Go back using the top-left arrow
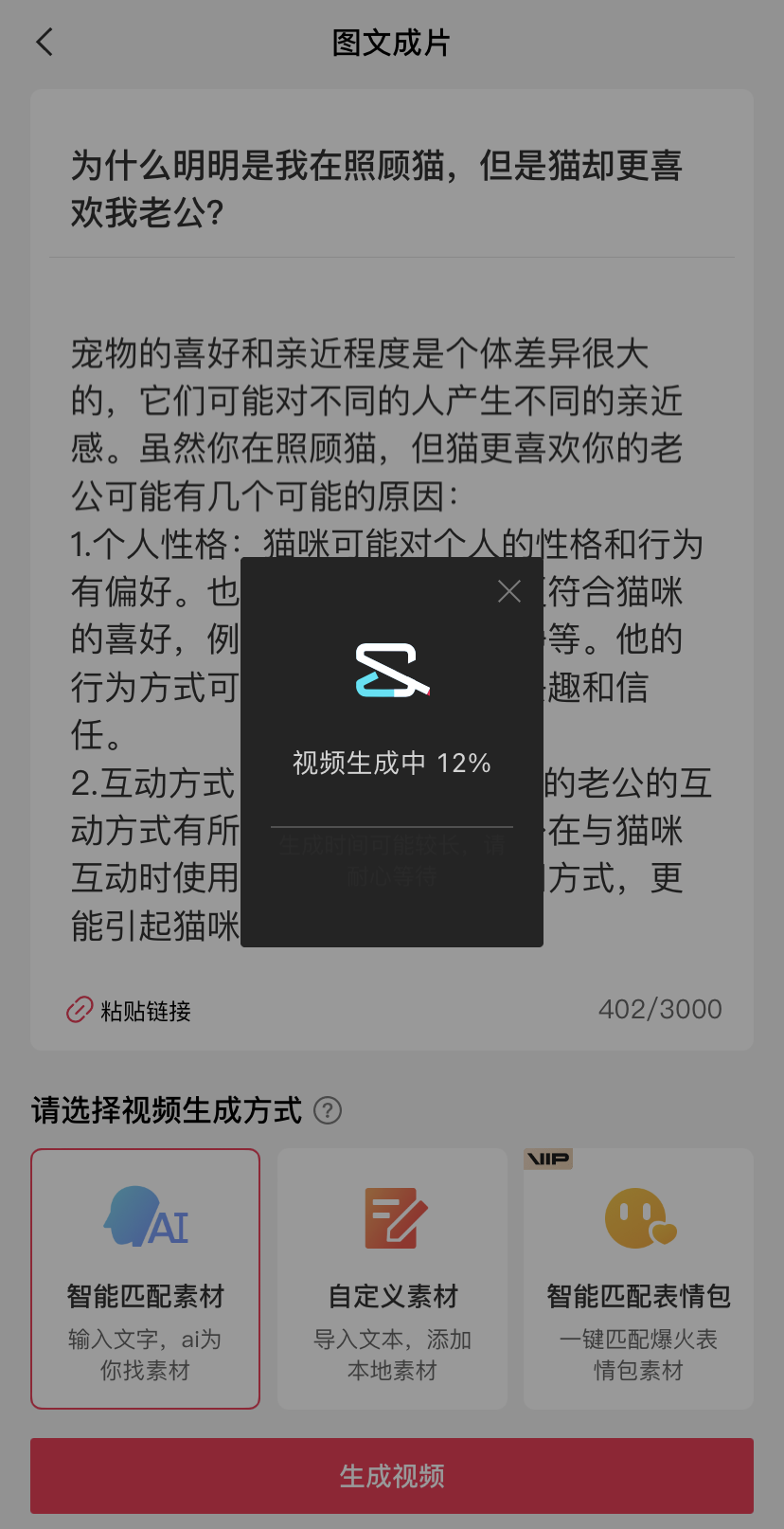The image size is (784, 1529). [45, 43]
